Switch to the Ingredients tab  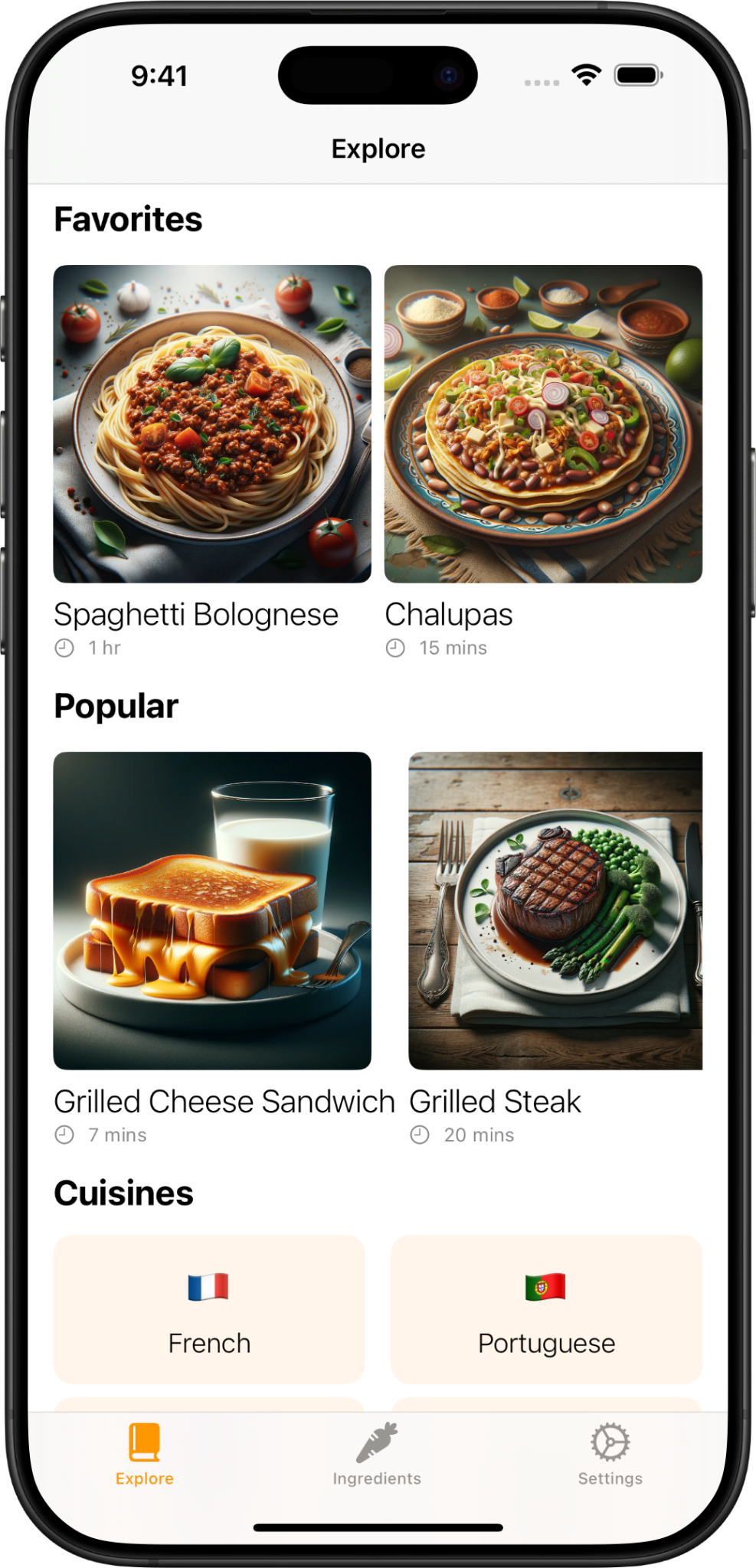(x=377, y=1455)
